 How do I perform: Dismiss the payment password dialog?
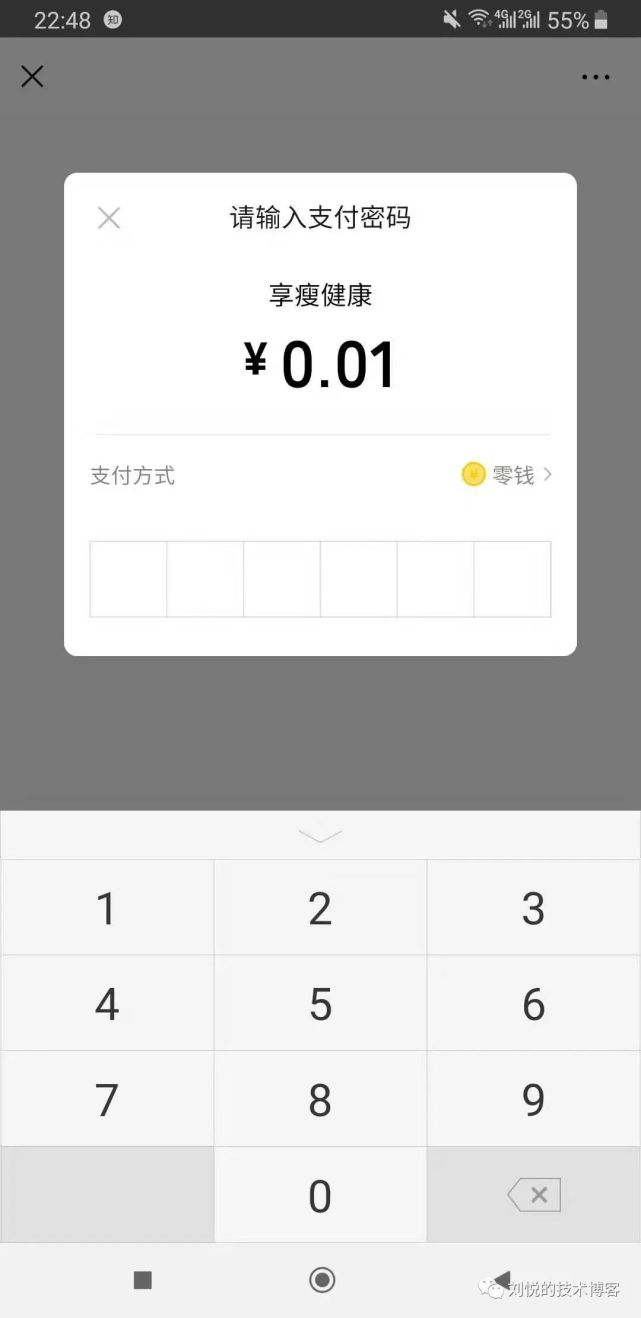click(x=109, y=218)
